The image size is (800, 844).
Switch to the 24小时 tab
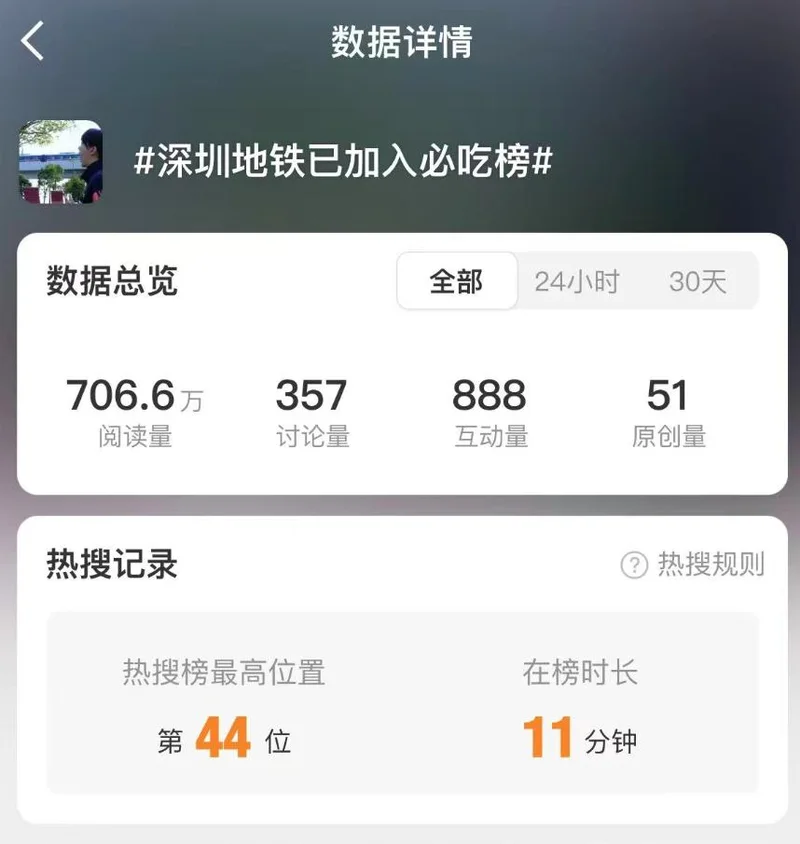coord(577,281)
